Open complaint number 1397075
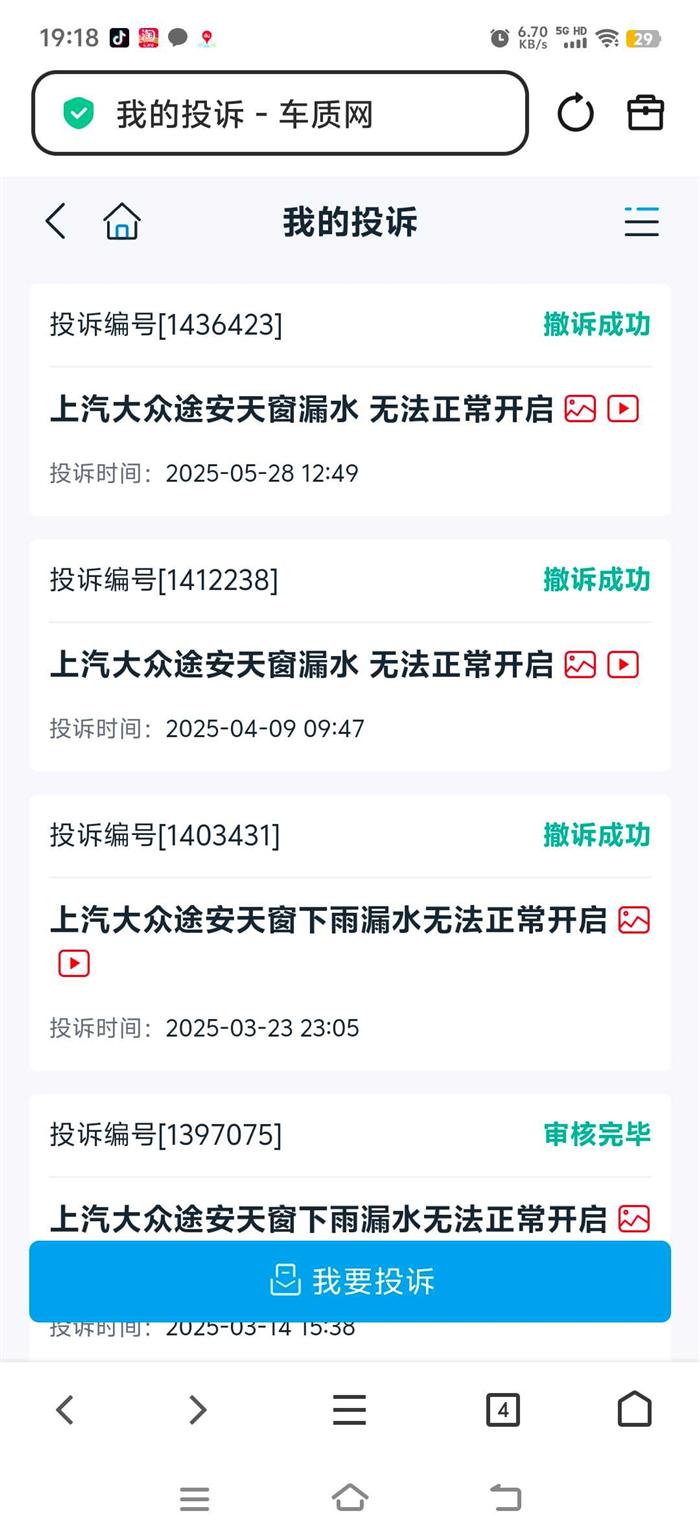 (x=328, y=1219)
